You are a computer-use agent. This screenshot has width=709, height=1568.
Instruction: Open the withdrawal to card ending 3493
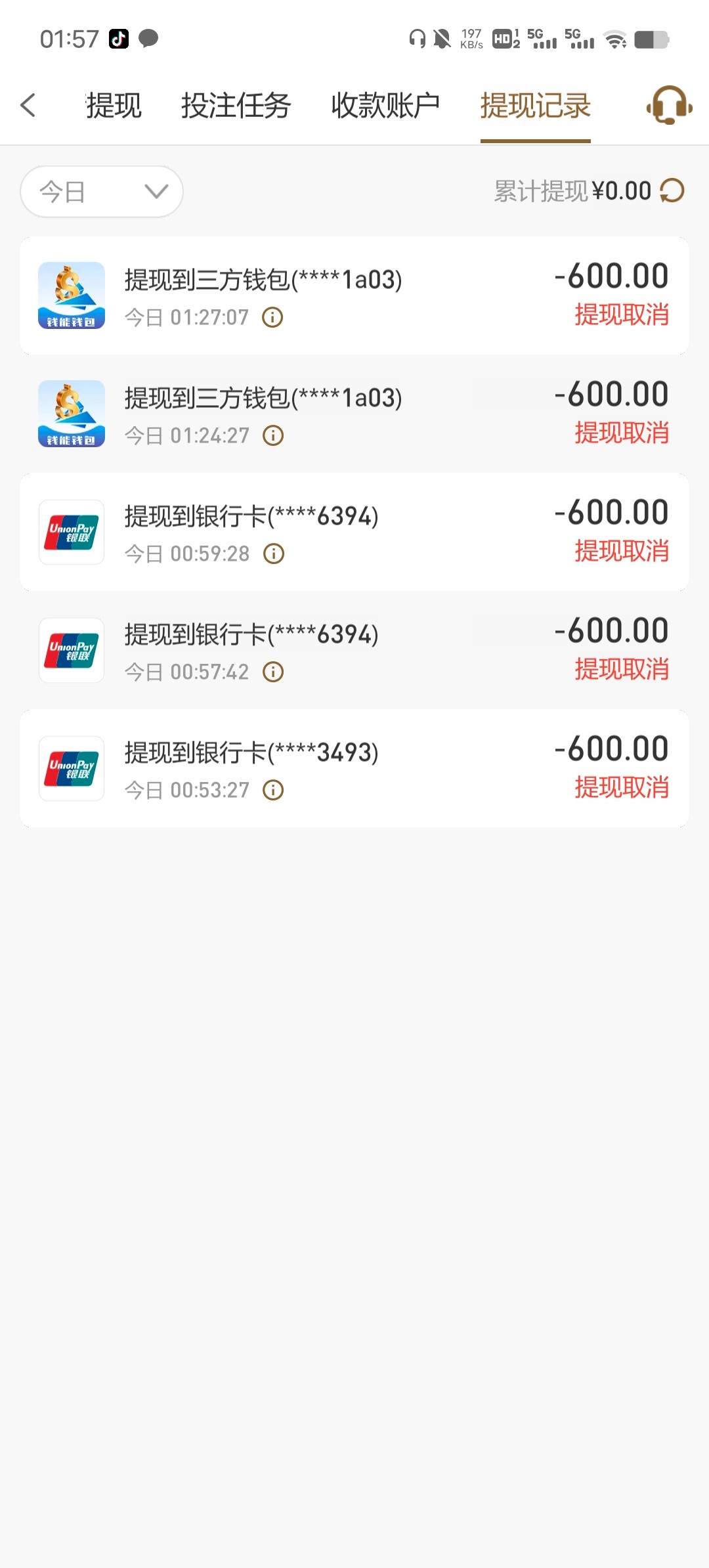pyautogui.click(x=354, y=768)
